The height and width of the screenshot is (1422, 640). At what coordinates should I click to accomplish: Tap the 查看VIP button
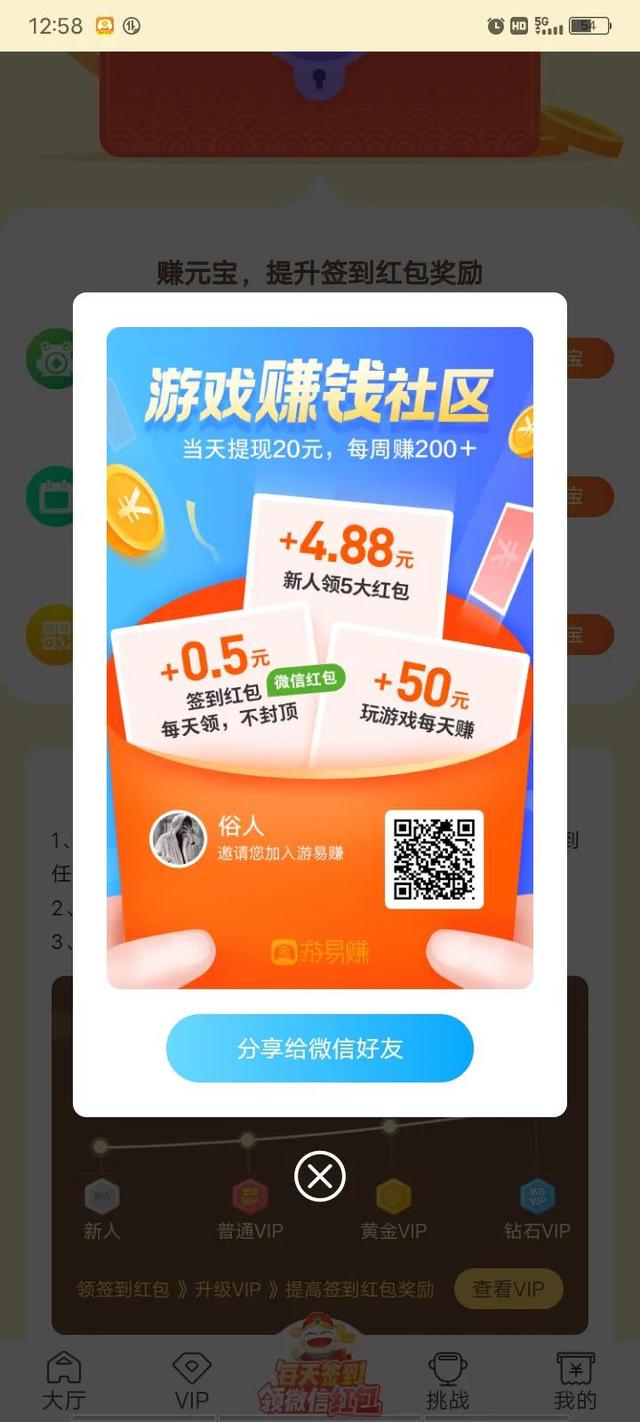pyautogui.click(x=508, y=1289)
